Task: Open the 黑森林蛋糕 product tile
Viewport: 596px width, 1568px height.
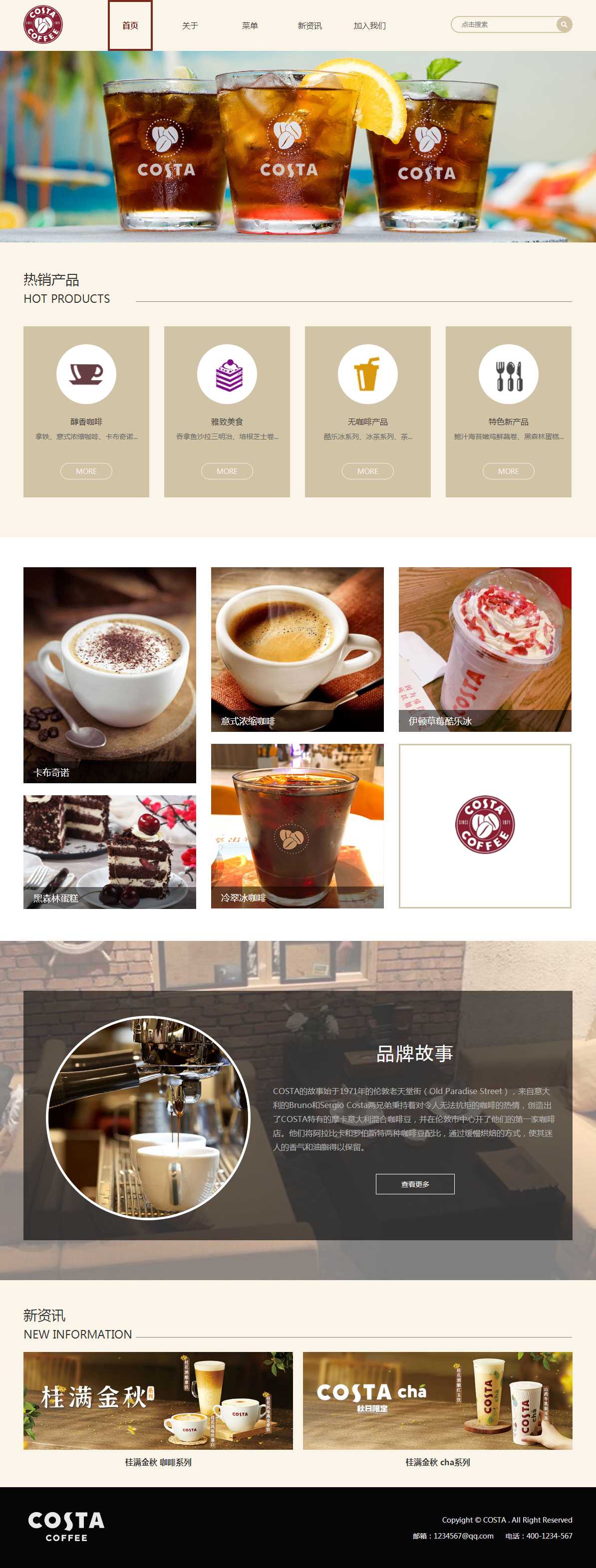Action: (x=110, y=852)
